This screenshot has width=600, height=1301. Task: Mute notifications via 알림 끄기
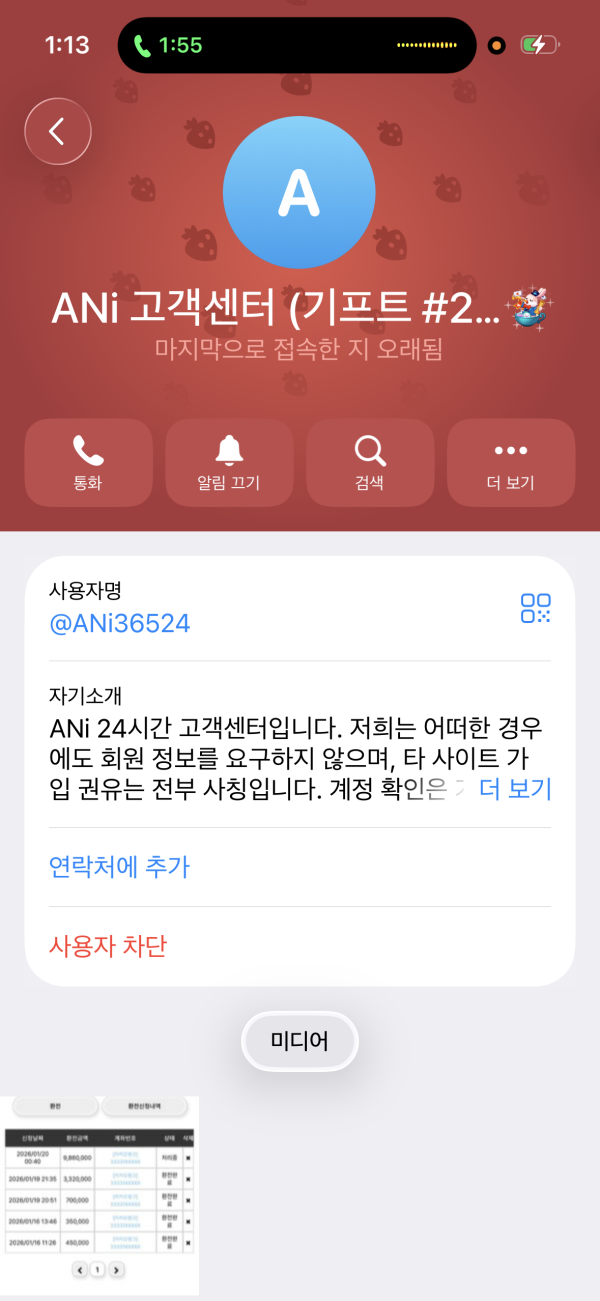coord(229,462)
